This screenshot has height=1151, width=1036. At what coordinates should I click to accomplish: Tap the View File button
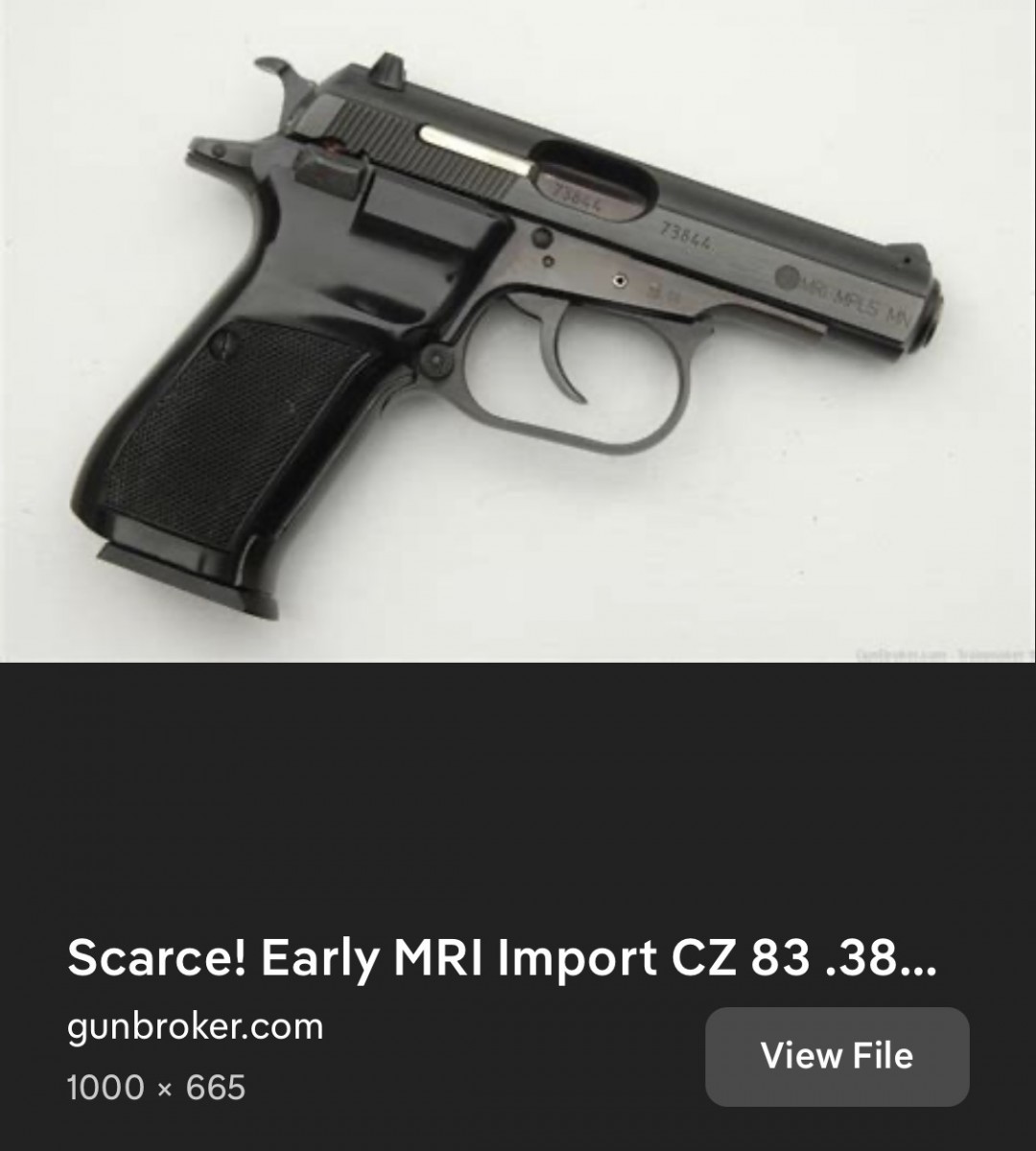pos(836,1056)
